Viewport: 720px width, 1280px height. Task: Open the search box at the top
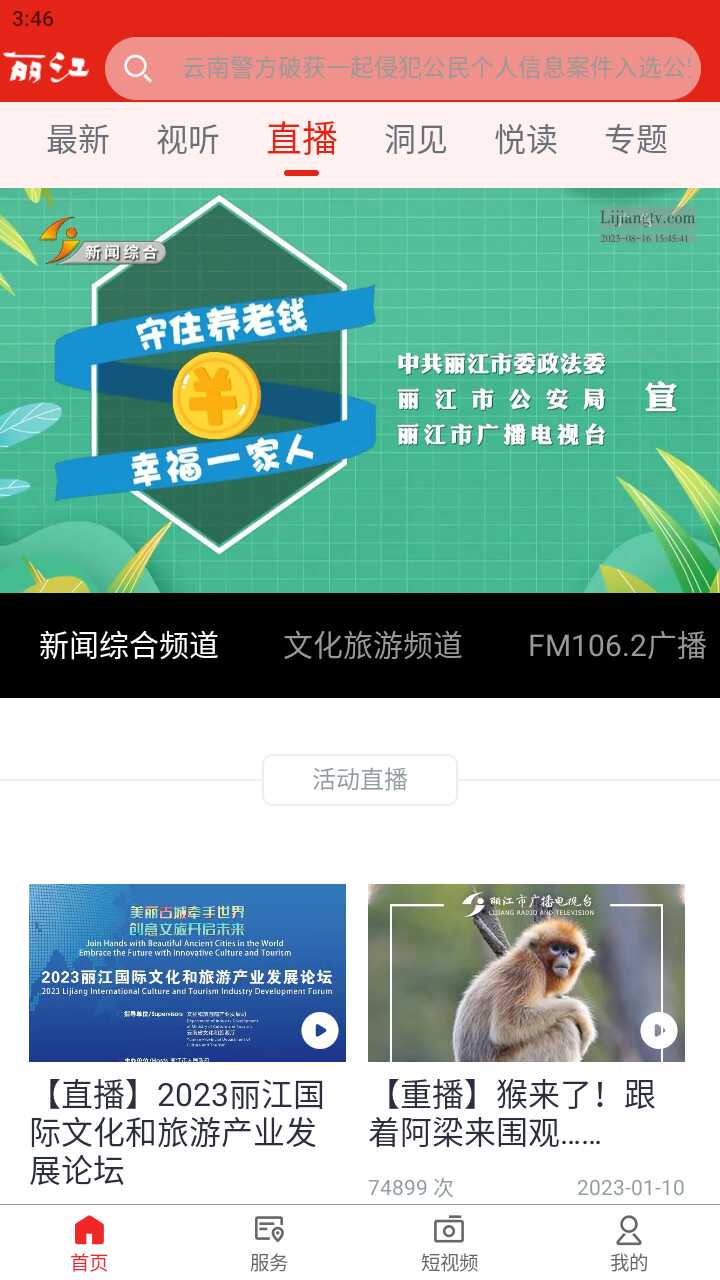pos(403,68)
